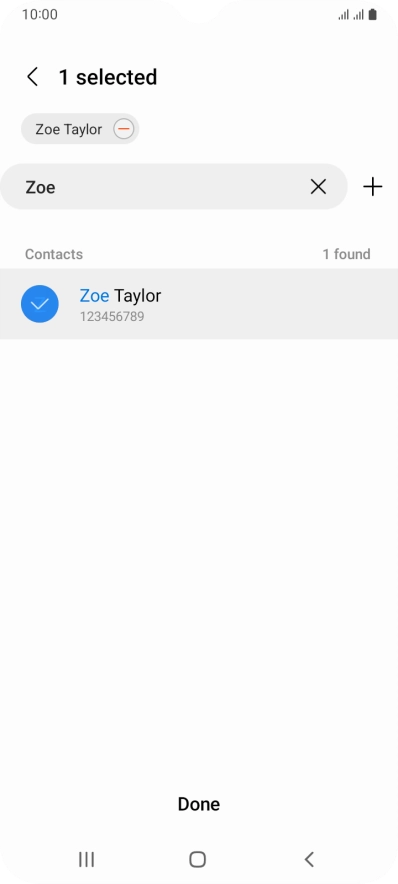Remove Zoe Taylor chip with minus icon

coord(123,129)
